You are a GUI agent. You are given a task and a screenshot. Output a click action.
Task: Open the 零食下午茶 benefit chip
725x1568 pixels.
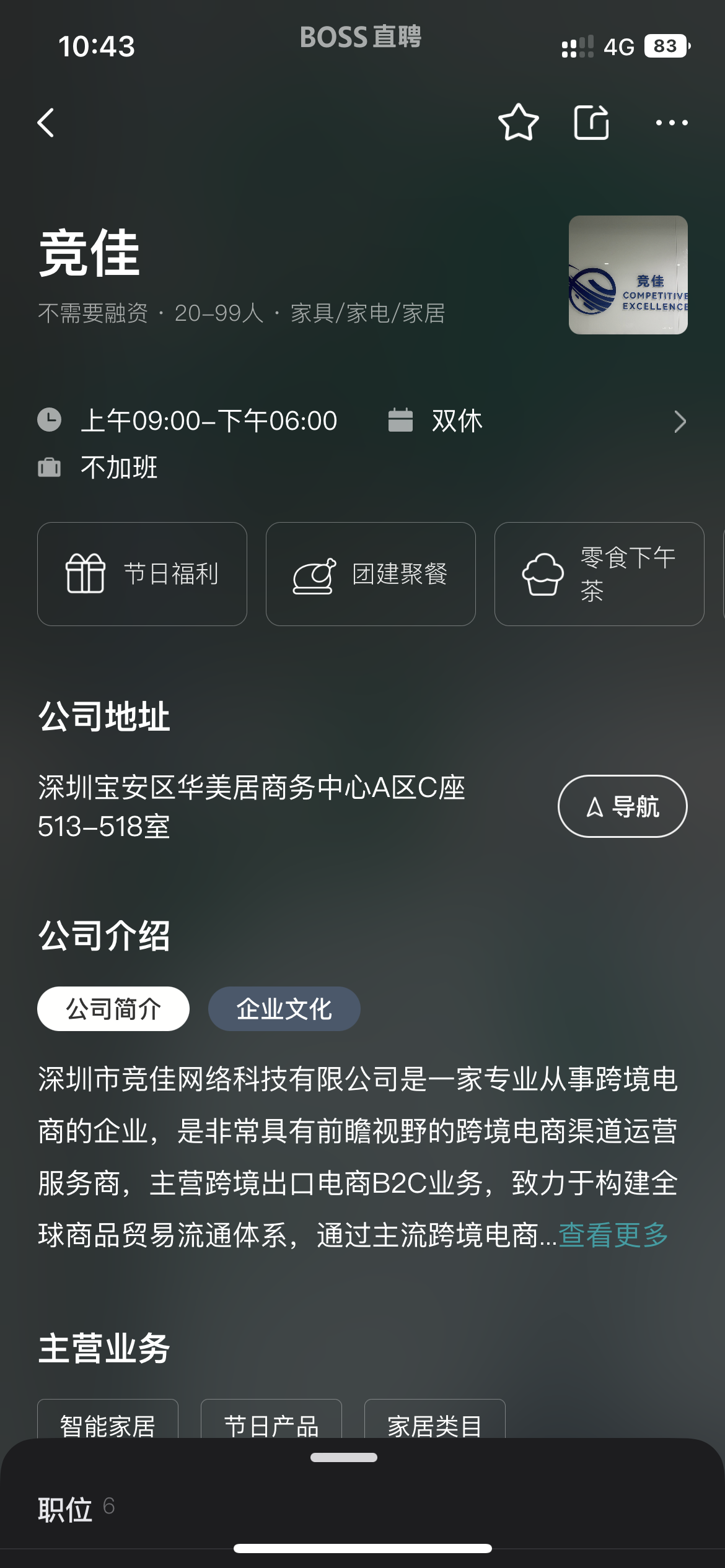point(599,574)
